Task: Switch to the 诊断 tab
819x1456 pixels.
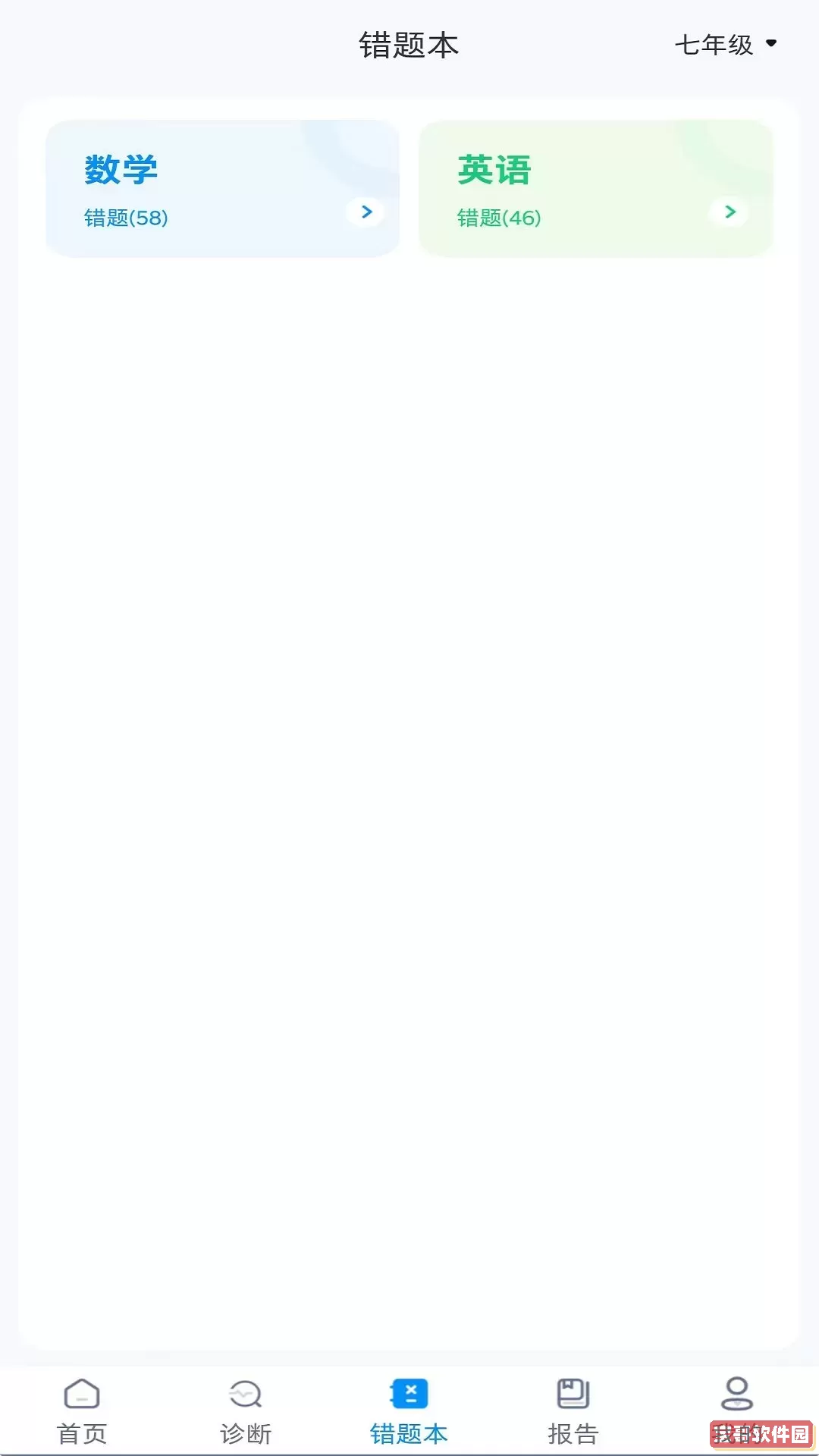Action: (x=246, y=1411)
